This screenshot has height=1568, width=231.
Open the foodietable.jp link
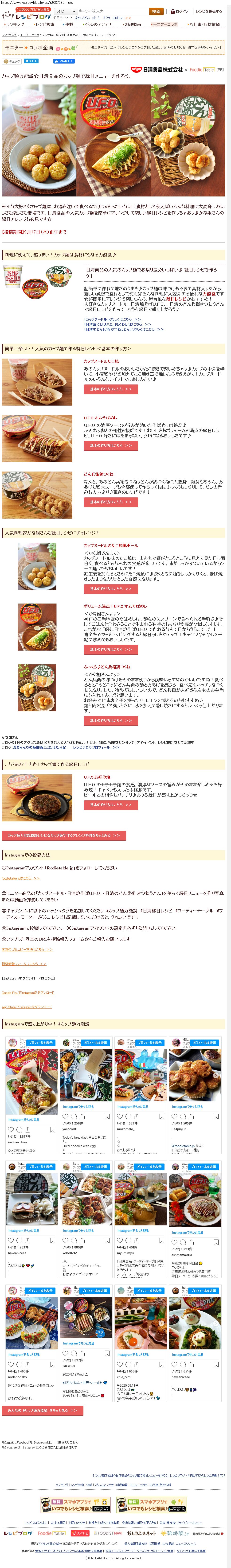coord(20,878)
